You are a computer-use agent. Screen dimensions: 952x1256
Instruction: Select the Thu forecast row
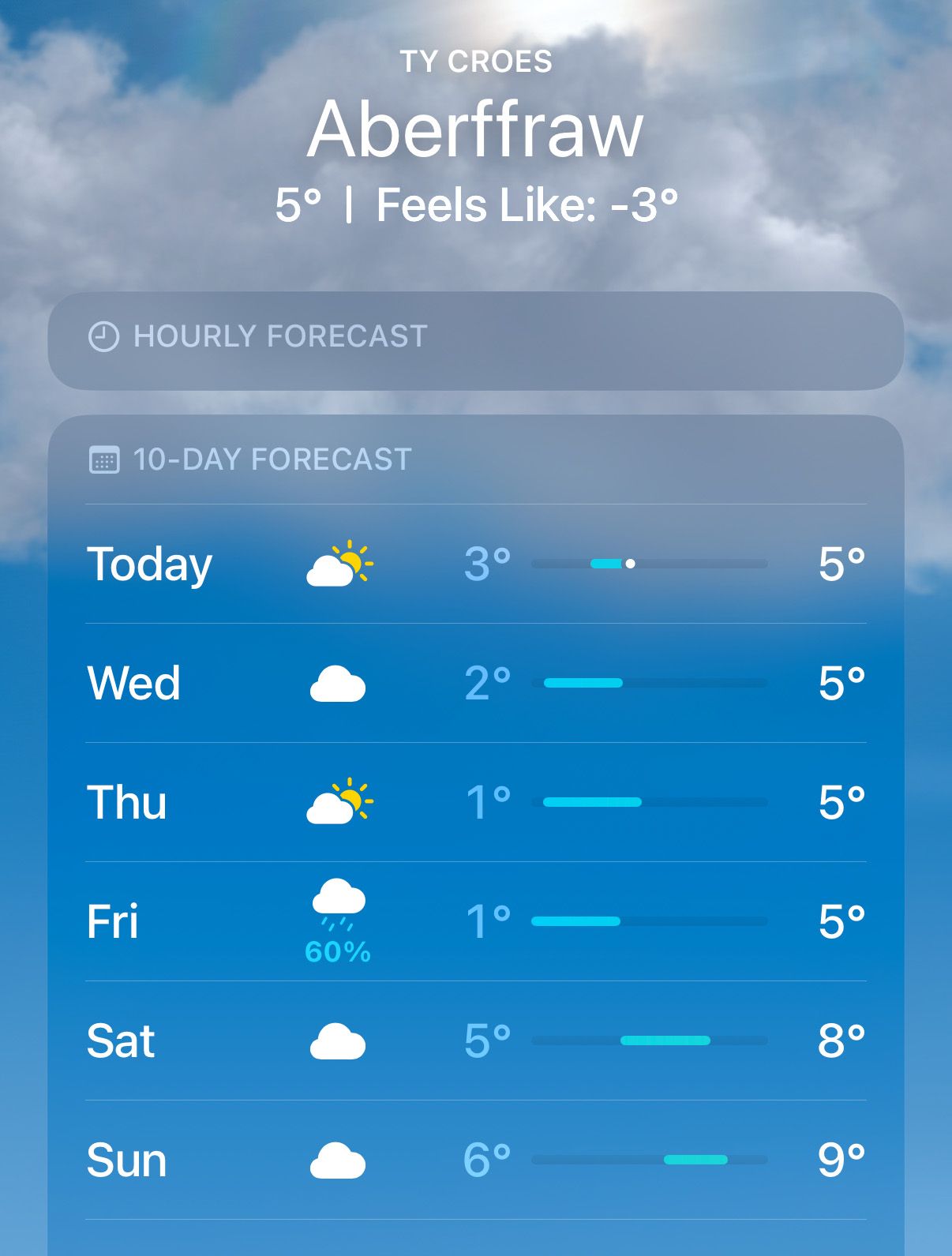[475, 802]
